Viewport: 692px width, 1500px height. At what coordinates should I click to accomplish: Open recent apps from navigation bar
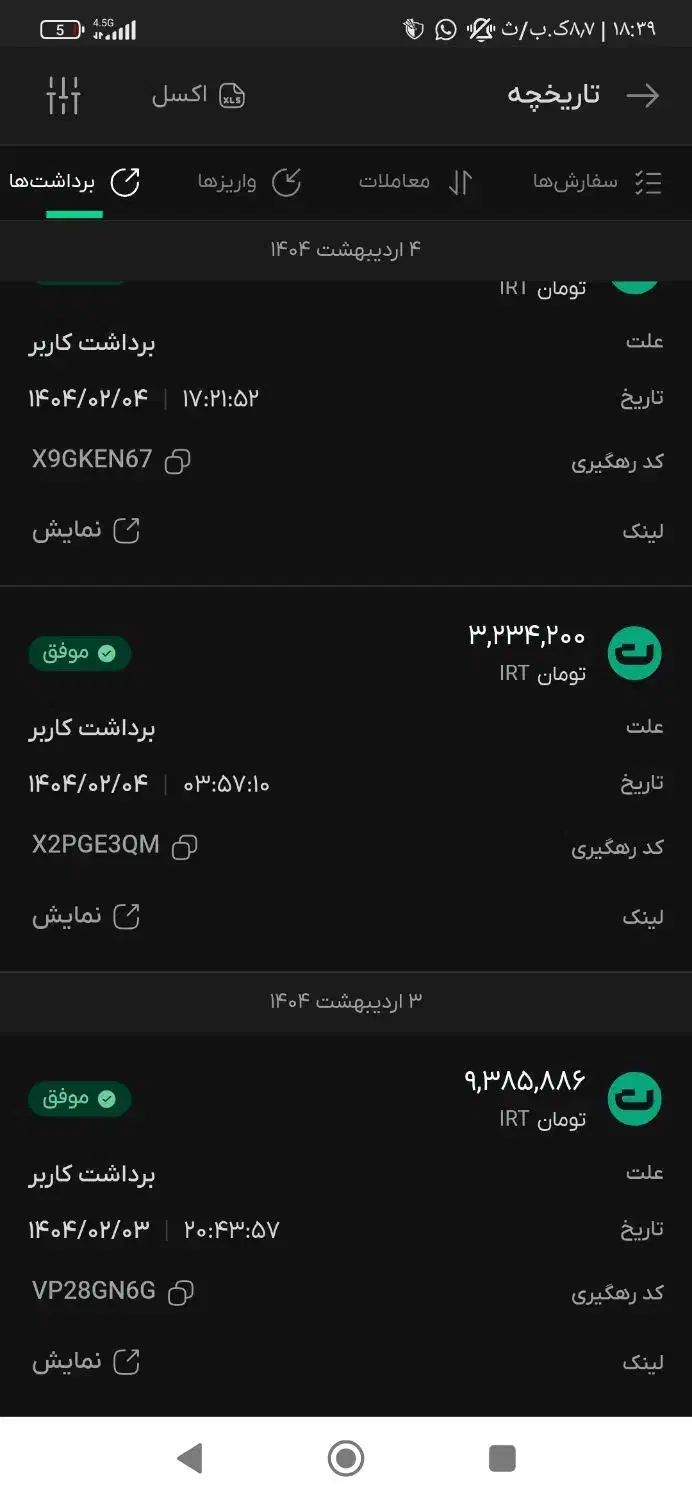pyautogui.click(x=502, y=1458)
